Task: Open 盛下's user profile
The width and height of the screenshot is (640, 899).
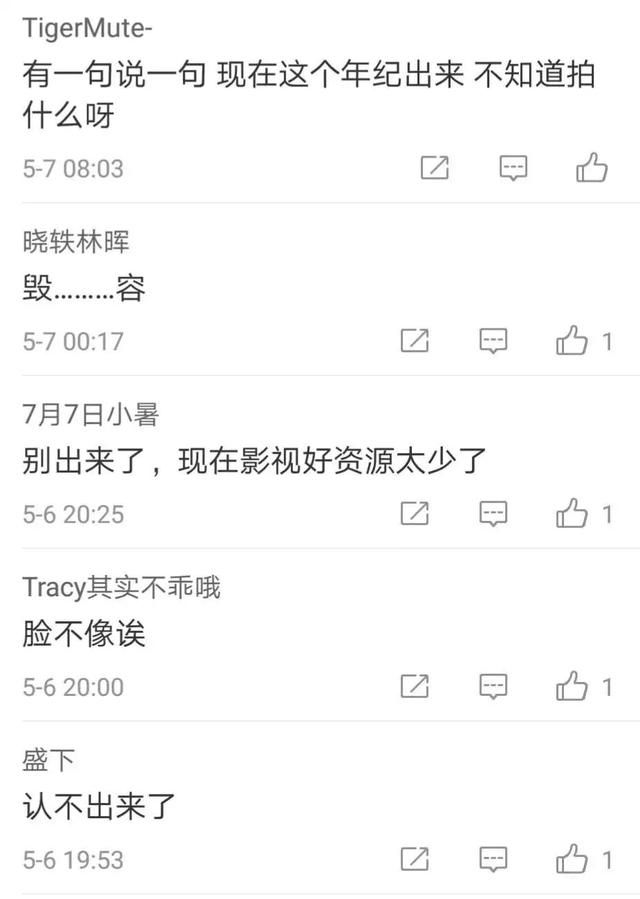Action: (x=48, y=760)
